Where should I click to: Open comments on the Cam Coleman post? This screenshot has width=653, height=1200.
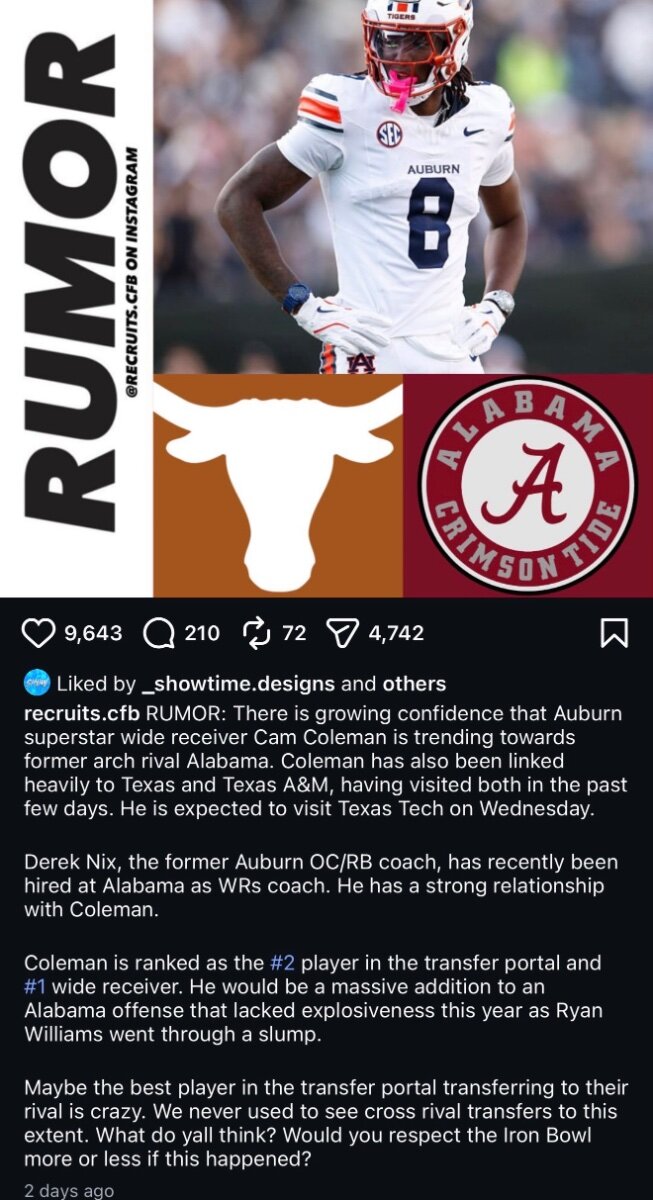159,633
